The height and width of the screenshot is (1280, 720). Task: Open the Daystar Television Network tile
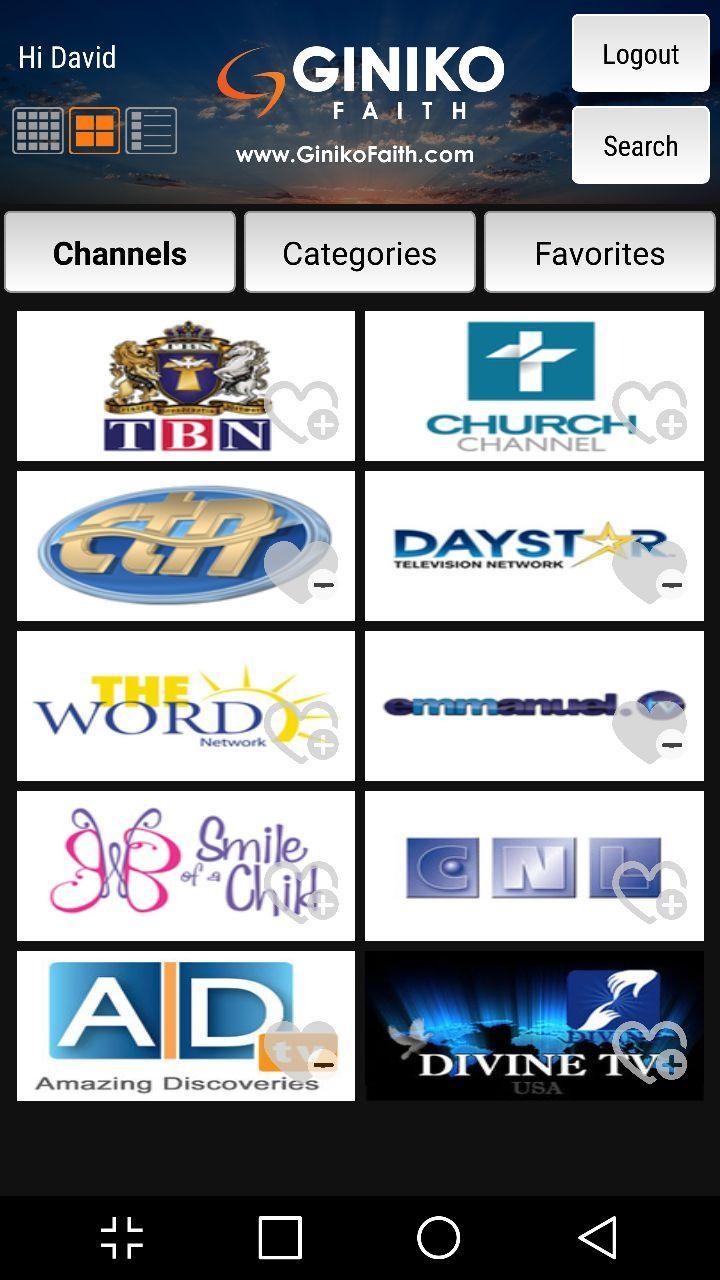tap(534, 546)
